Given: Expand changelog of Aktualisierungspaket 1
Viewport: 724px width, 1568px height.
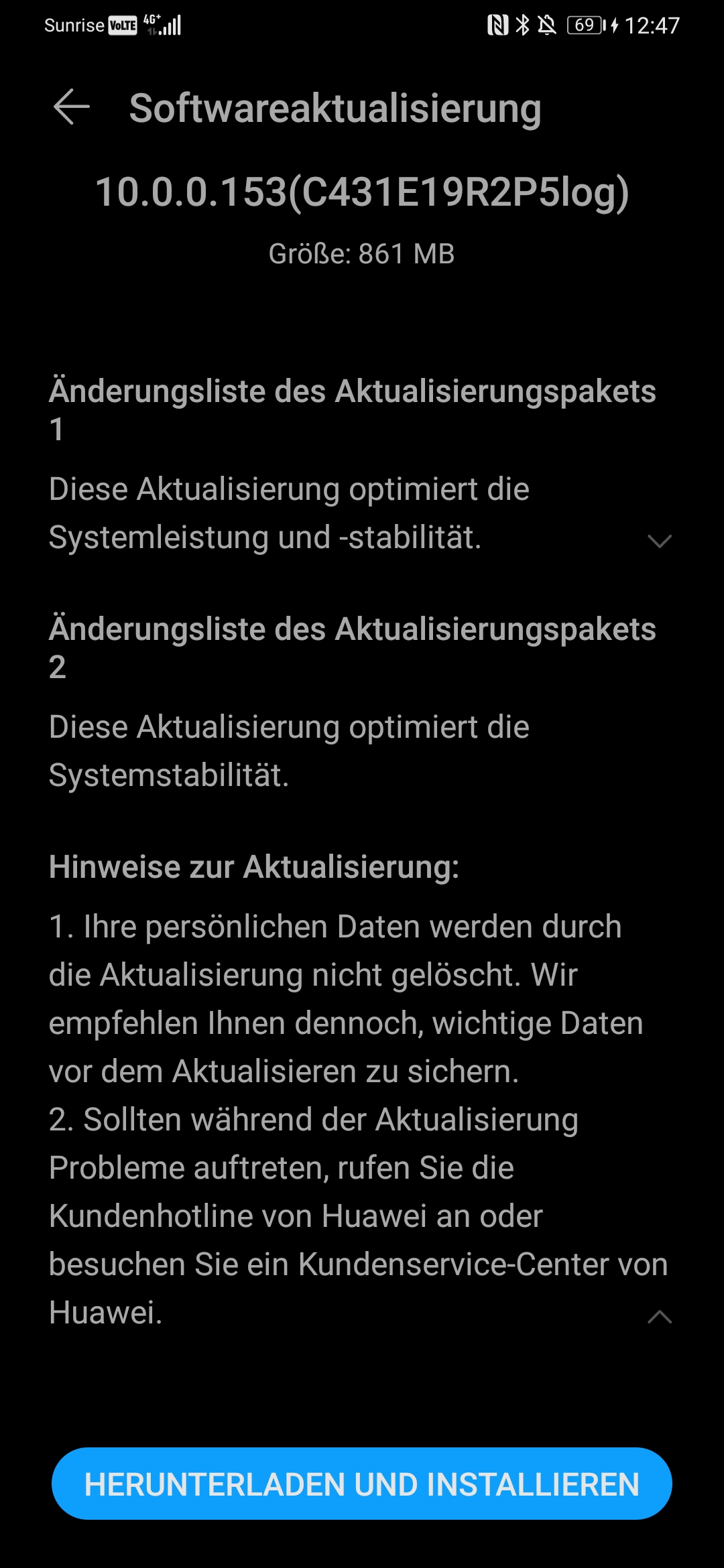Looking at the screenshot, I should click(660, 541).
